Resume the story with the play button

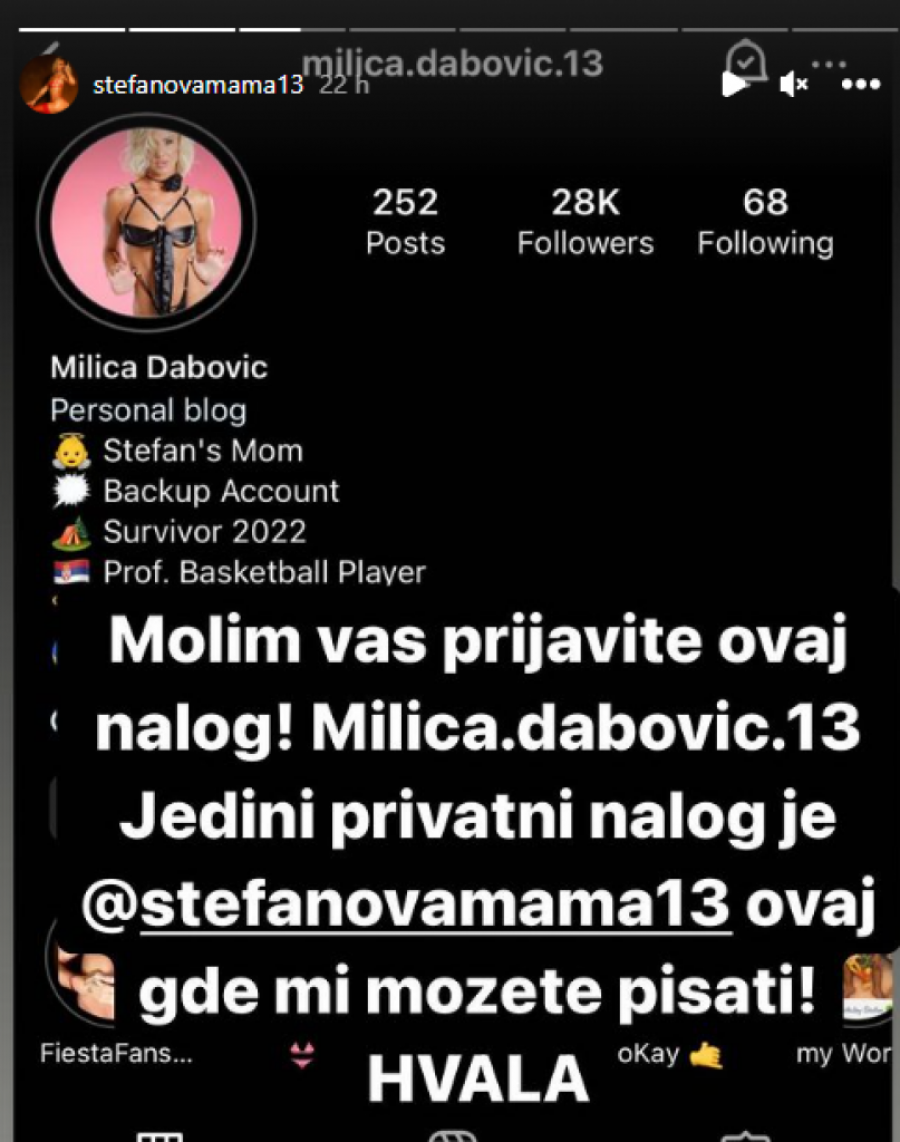pyautogui.click(x=735, y=85)
